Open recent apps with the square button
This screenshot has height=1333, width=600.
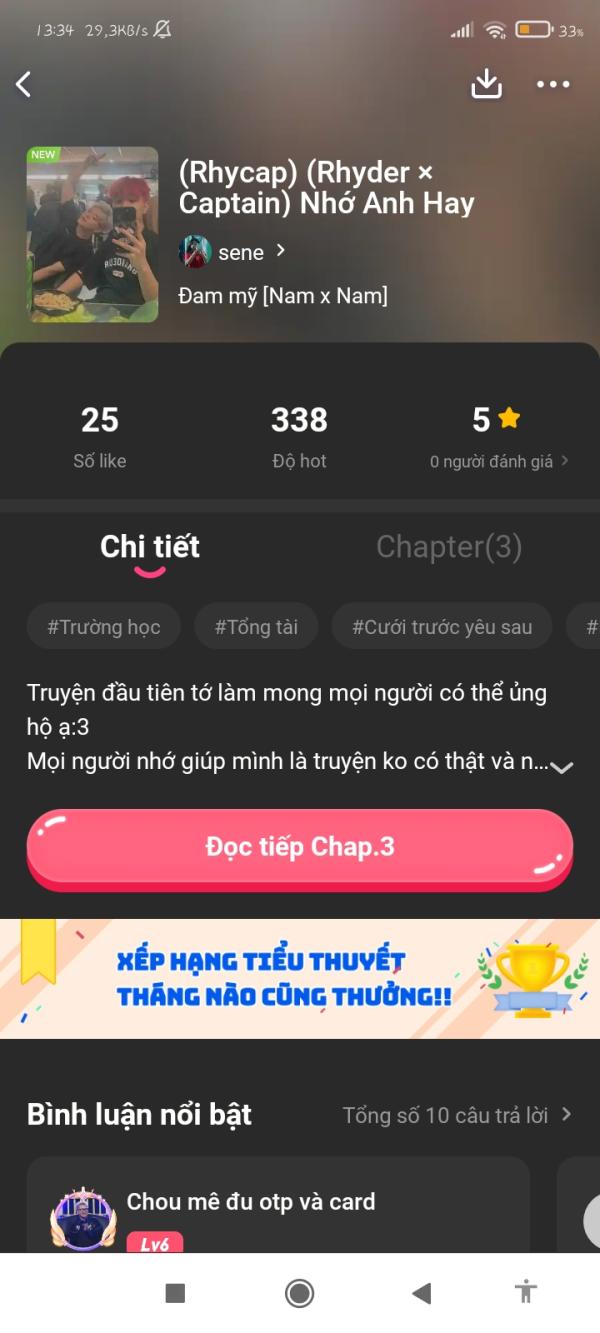[175, 1293]
